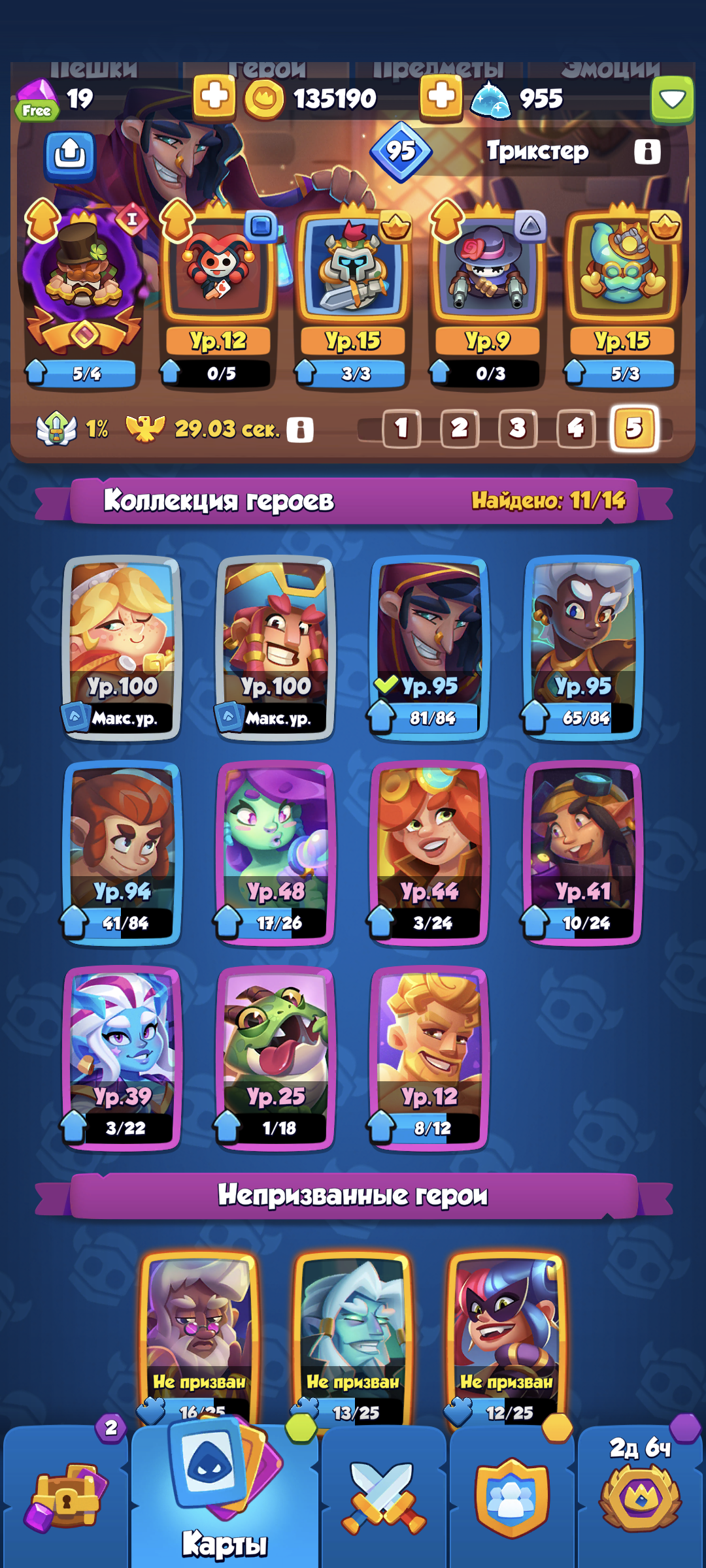The height and width of the screenshot is (1568, 706).
Task: Open the hero card Ур.95 with 65/84
Action: pos(583,647)
